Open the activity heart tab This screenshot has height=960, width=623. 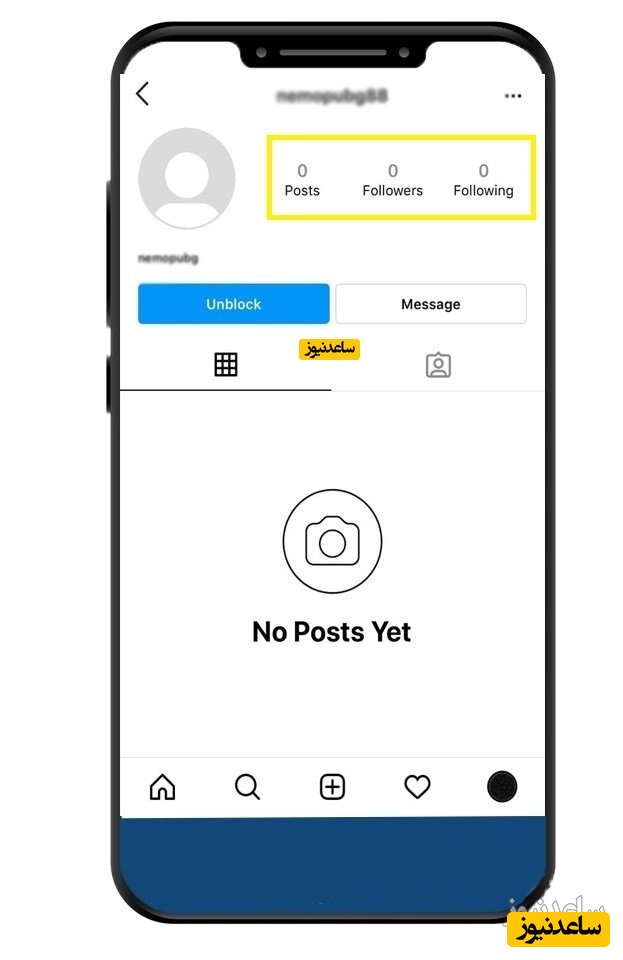[417, 788]
